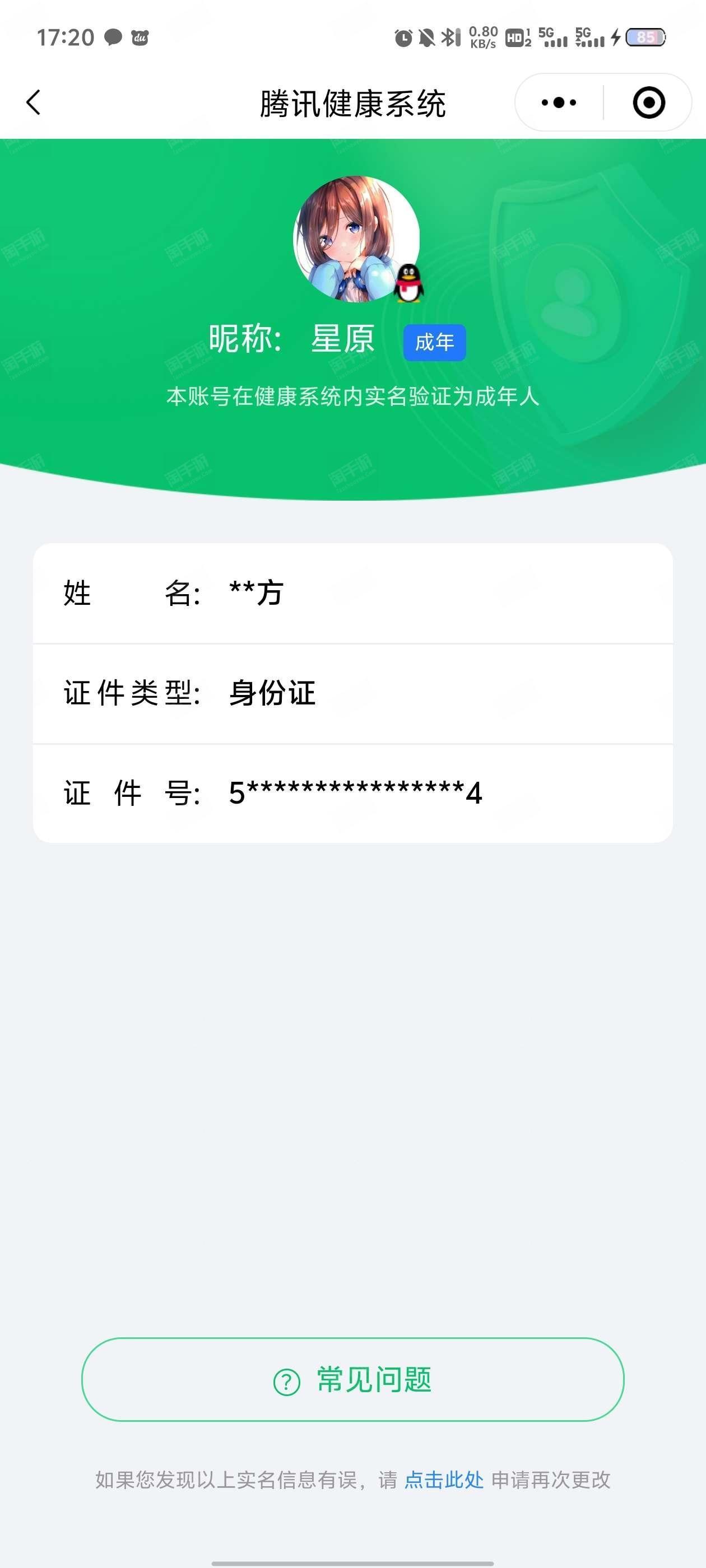
Task: Close the mini program with the circle icon
Action: [648, 102]
